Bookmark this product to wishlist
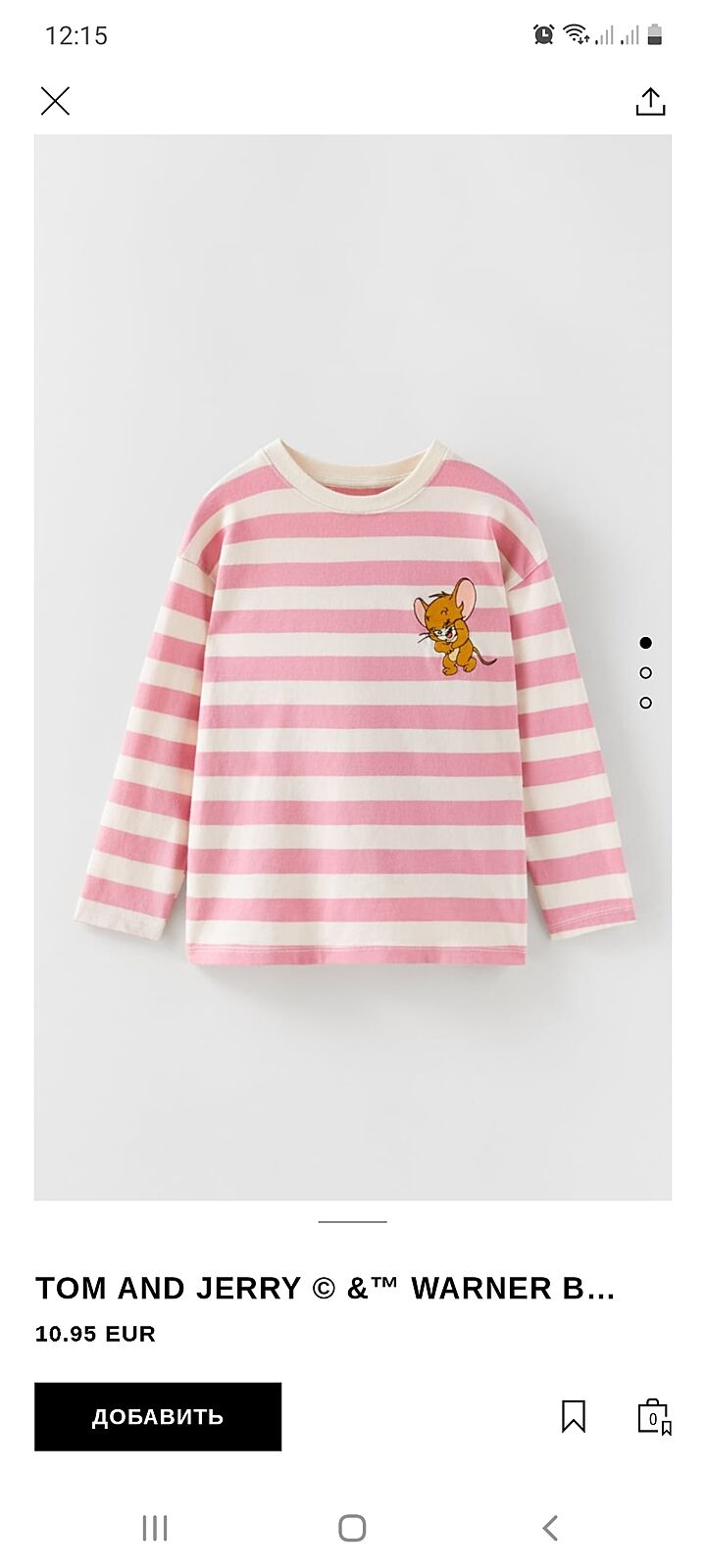Viewport: 706px width, 1568px height. coord(574,1416)
